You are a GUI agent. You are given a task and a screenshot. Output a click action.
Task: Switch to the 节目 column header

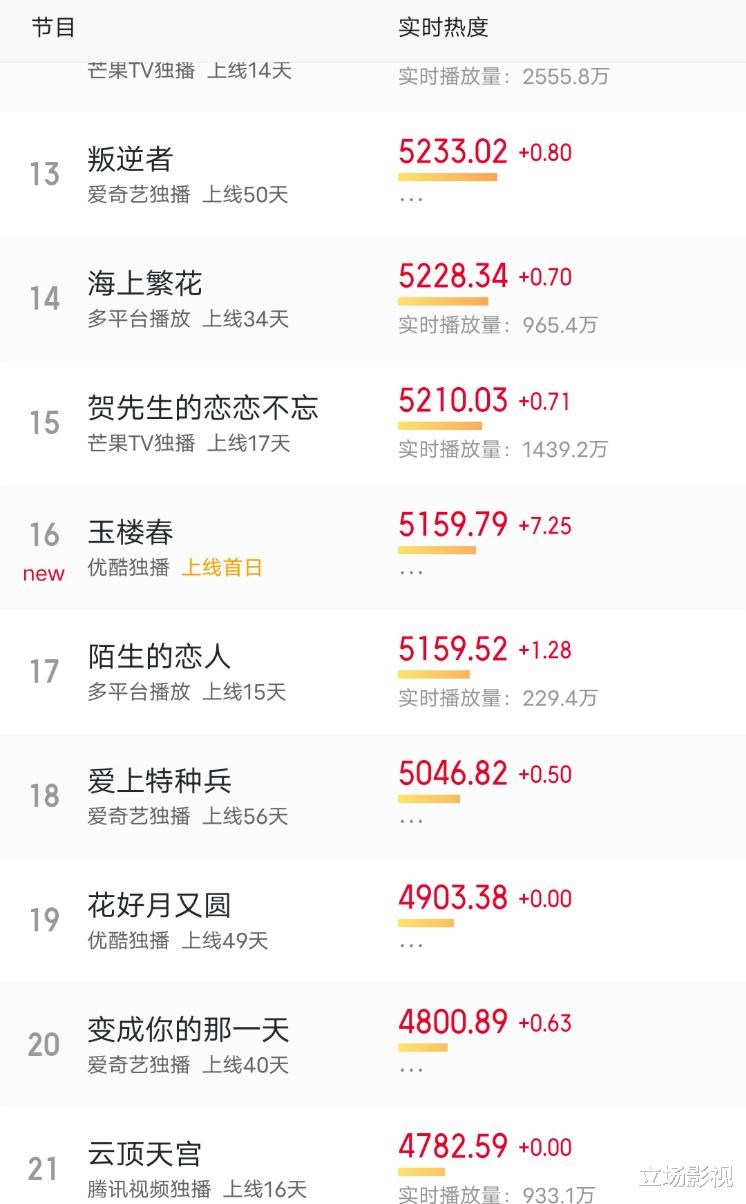46,25
